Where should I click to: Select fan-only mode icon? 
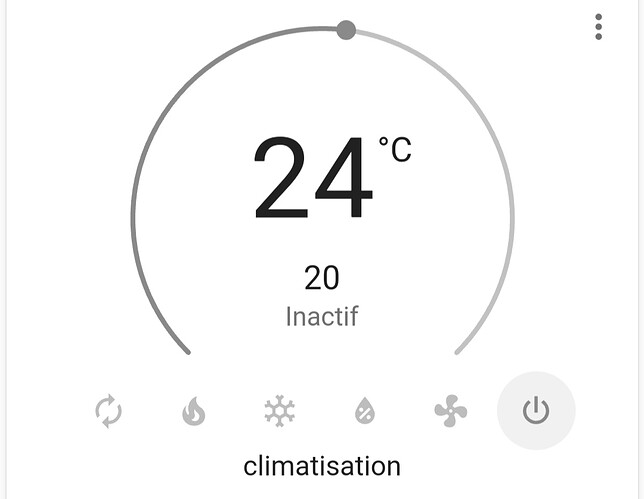(451, 411)
